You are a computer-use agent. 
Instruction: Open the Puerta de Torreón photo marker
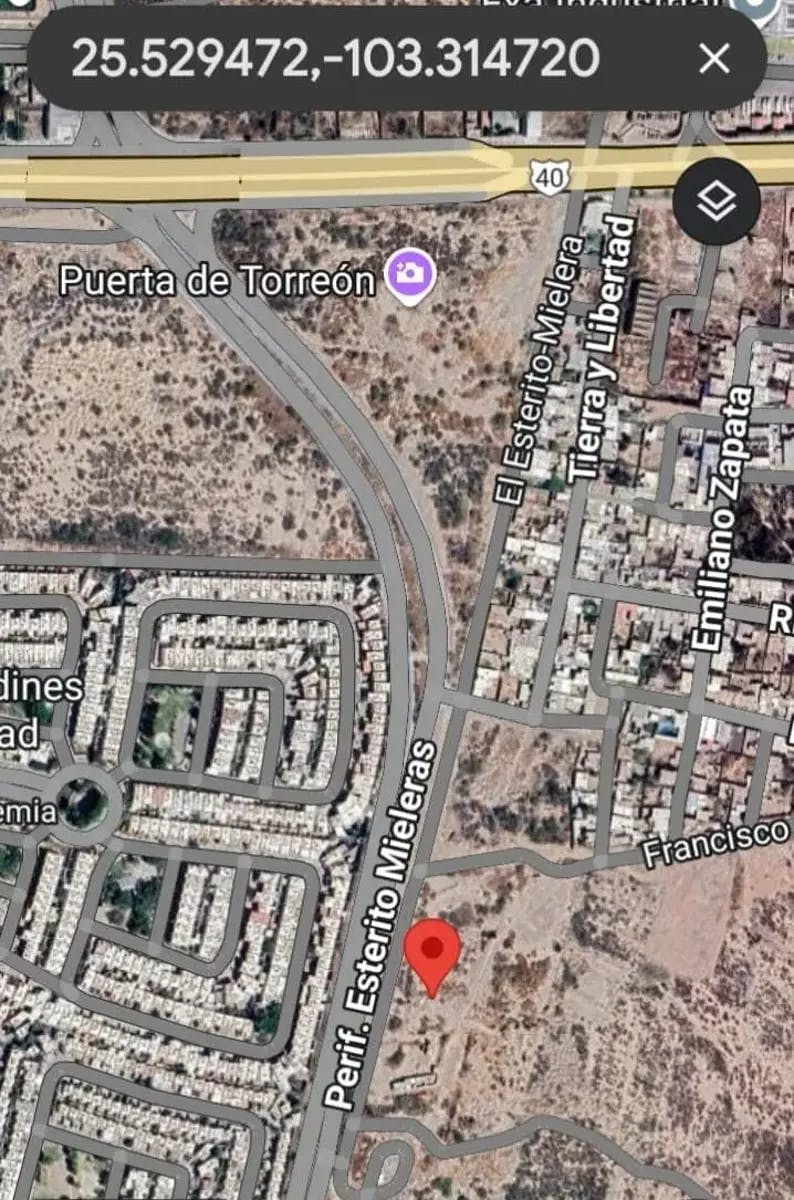[x=411, y=273]
